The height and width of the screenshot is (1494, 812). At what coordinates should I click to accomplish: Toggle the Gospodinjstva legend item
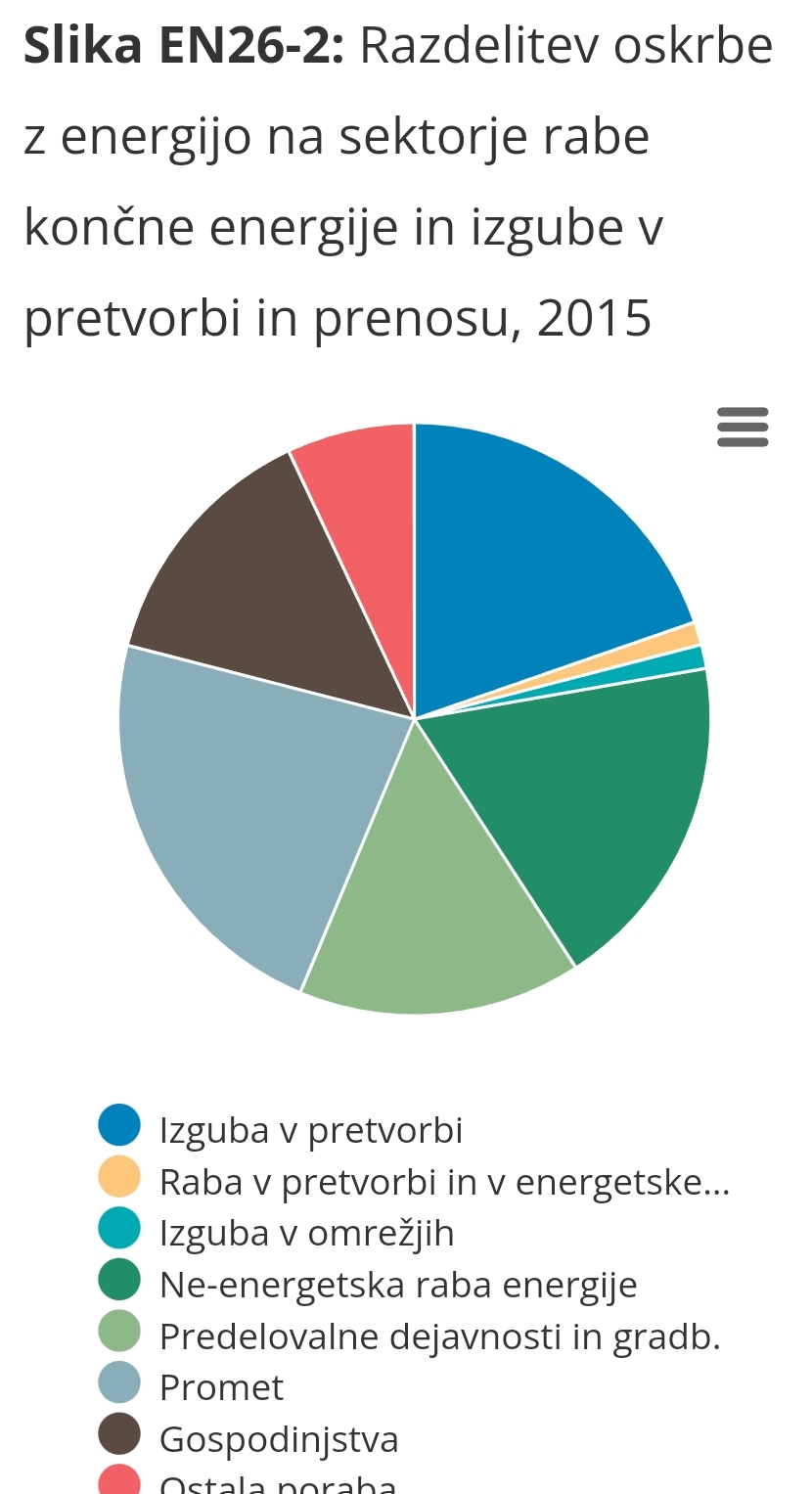click(248, 1438)
